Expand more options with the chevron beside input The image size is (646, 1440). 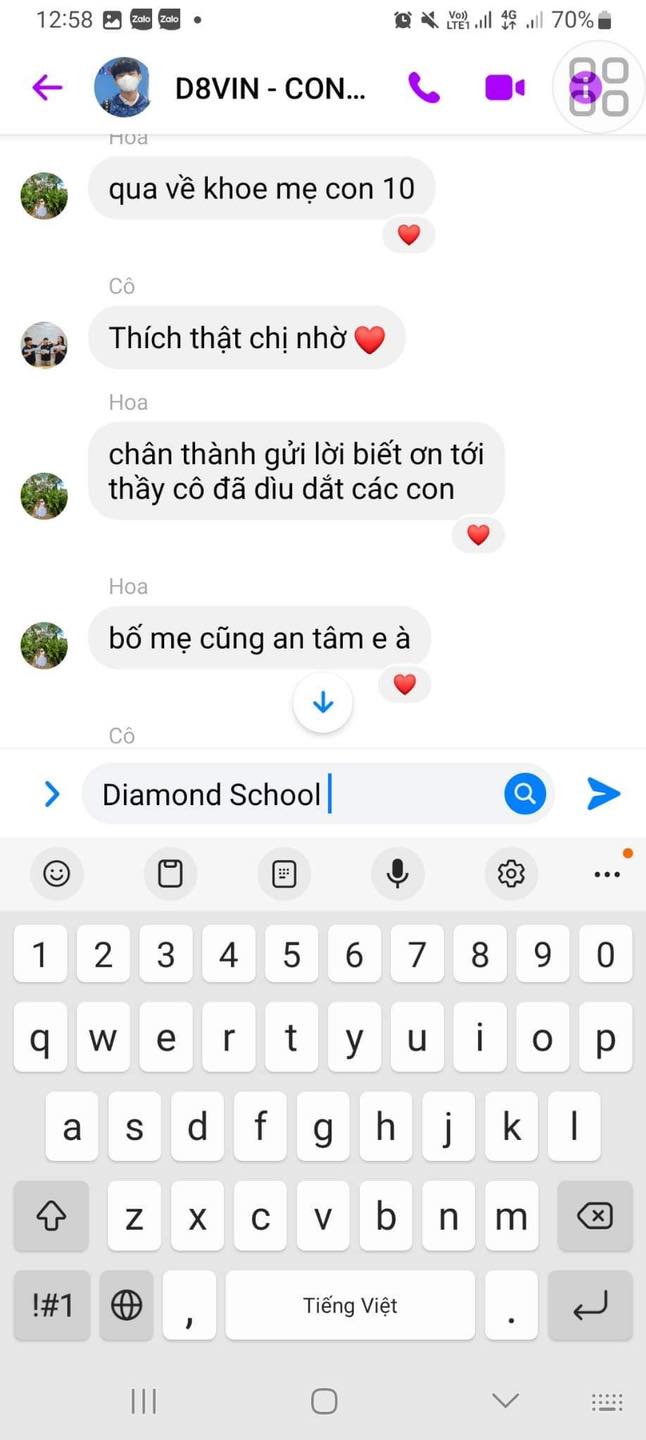pyautogui.click(x=52, y=794)
